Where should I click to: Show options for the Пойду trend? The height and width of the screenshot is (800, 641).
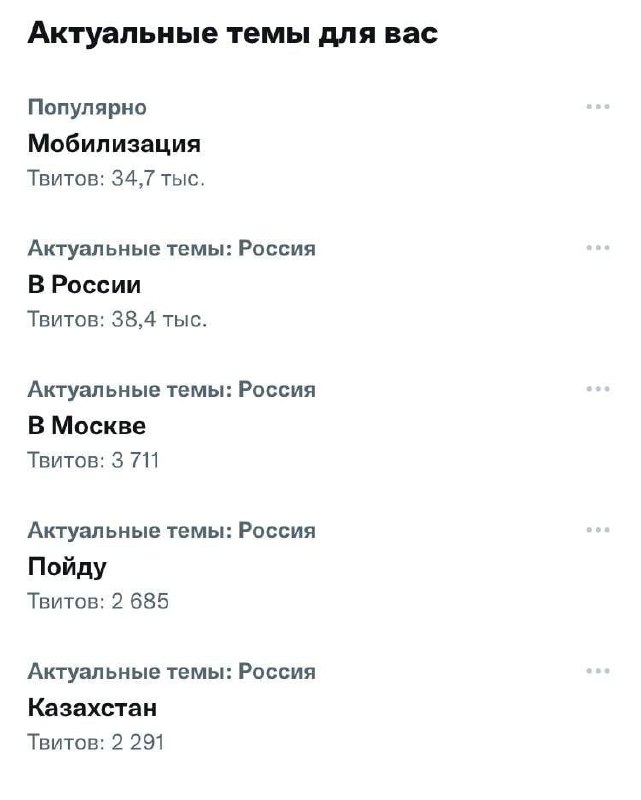click(x=598, y=530)
